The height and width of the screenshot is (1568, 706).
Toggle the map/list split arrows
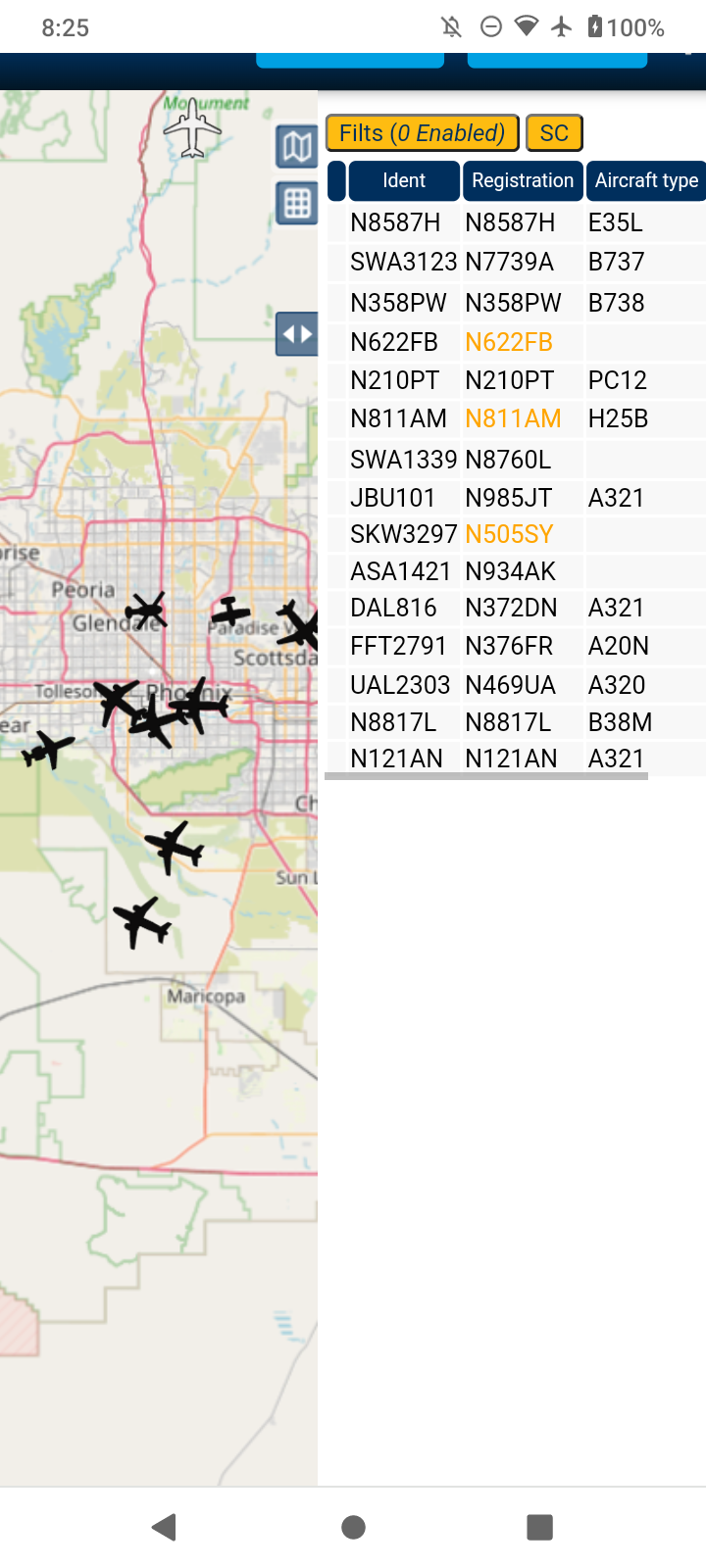[x=297, y=334]
